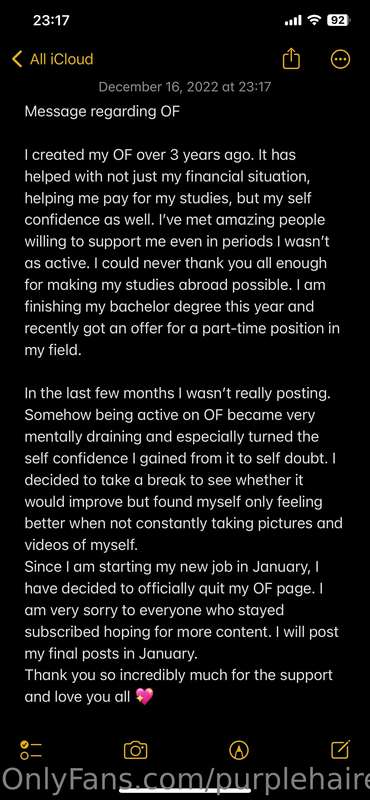Compose a new note

tap(340, 749)
